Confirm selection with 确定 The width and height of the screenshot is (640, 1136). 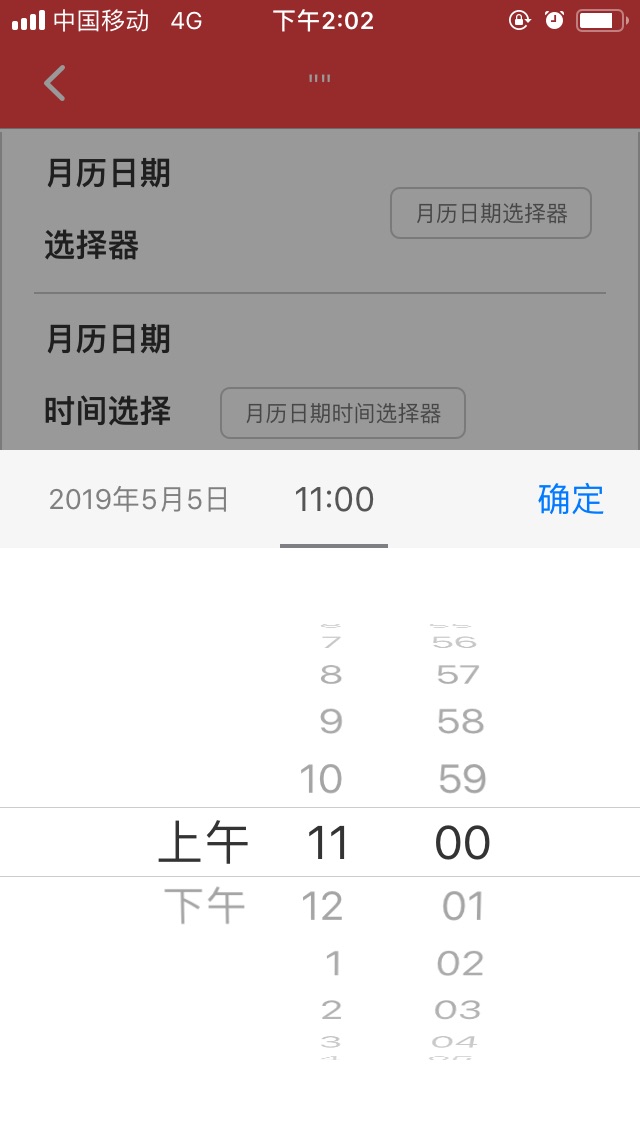(570, 499)
